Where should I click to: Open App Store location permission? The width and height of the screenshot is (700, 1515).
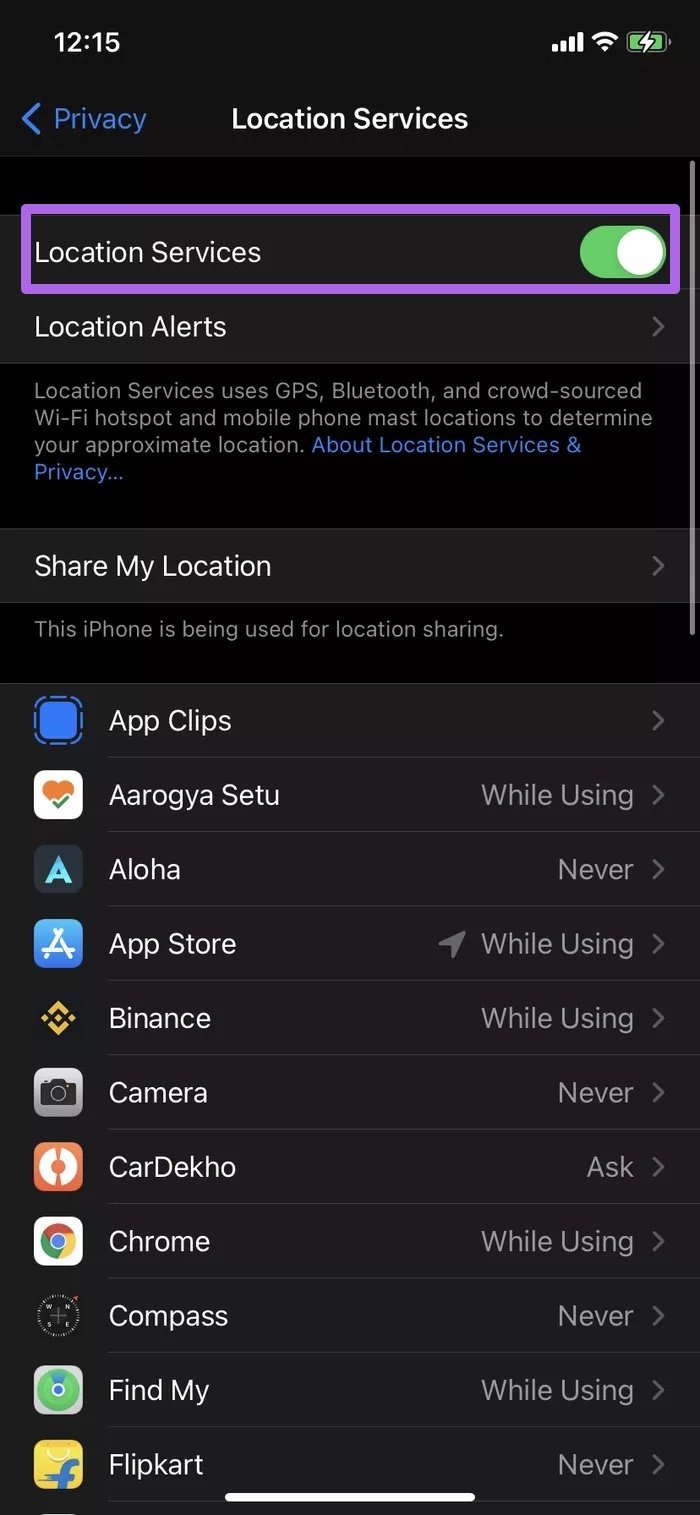(x=349, y=944)
